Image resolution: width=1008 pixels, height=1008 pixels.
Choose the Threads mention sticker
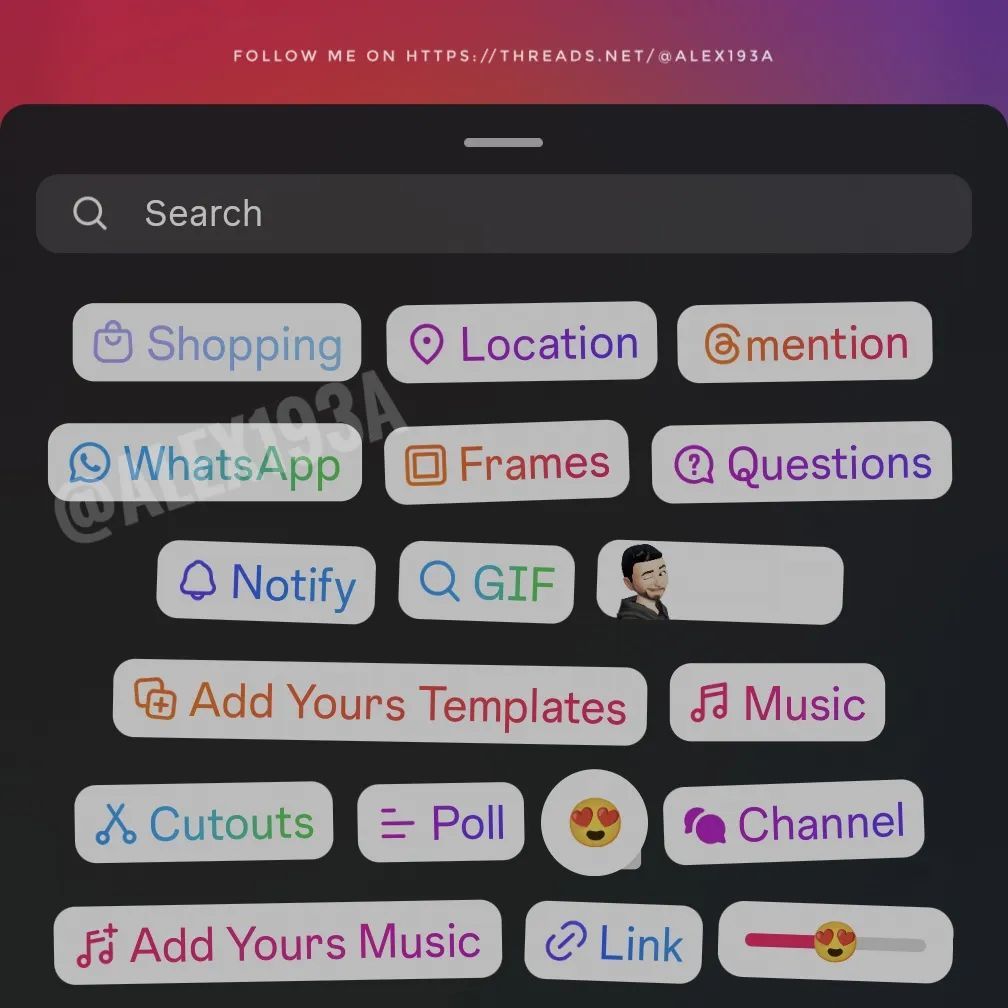pos(805,343)
